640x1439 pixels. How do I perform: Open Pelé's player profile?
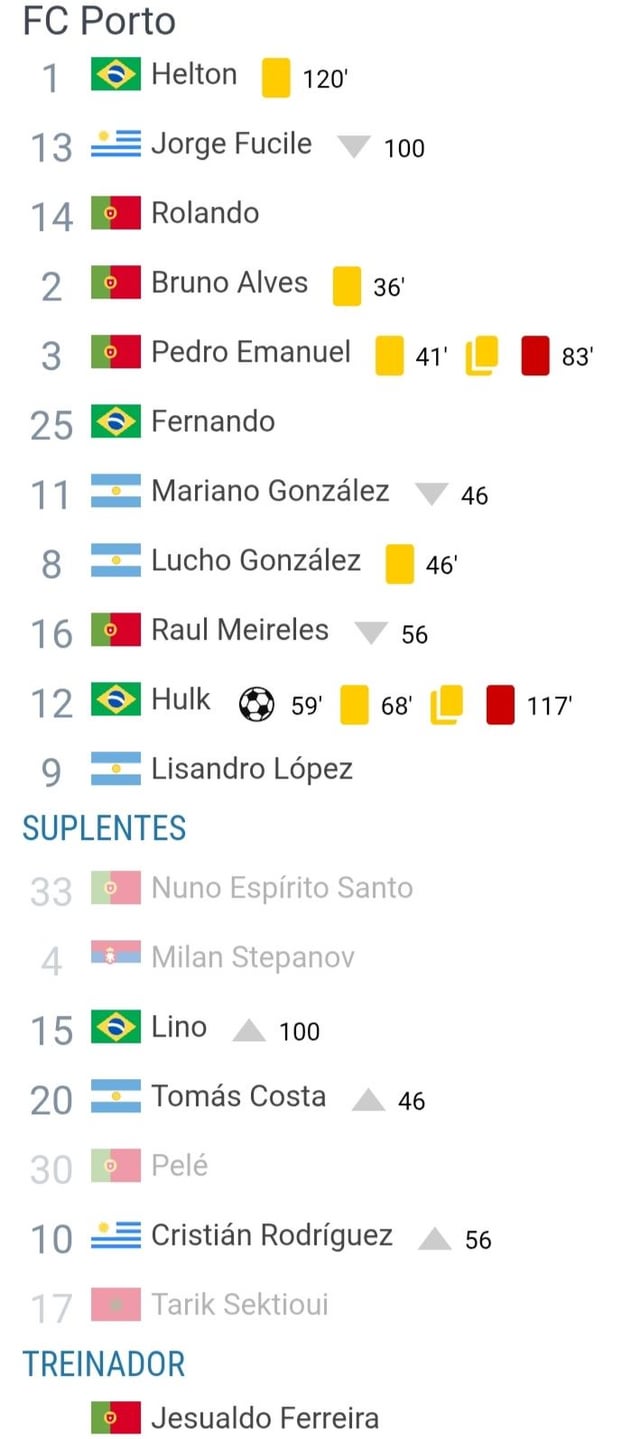tap(180, 1166)
